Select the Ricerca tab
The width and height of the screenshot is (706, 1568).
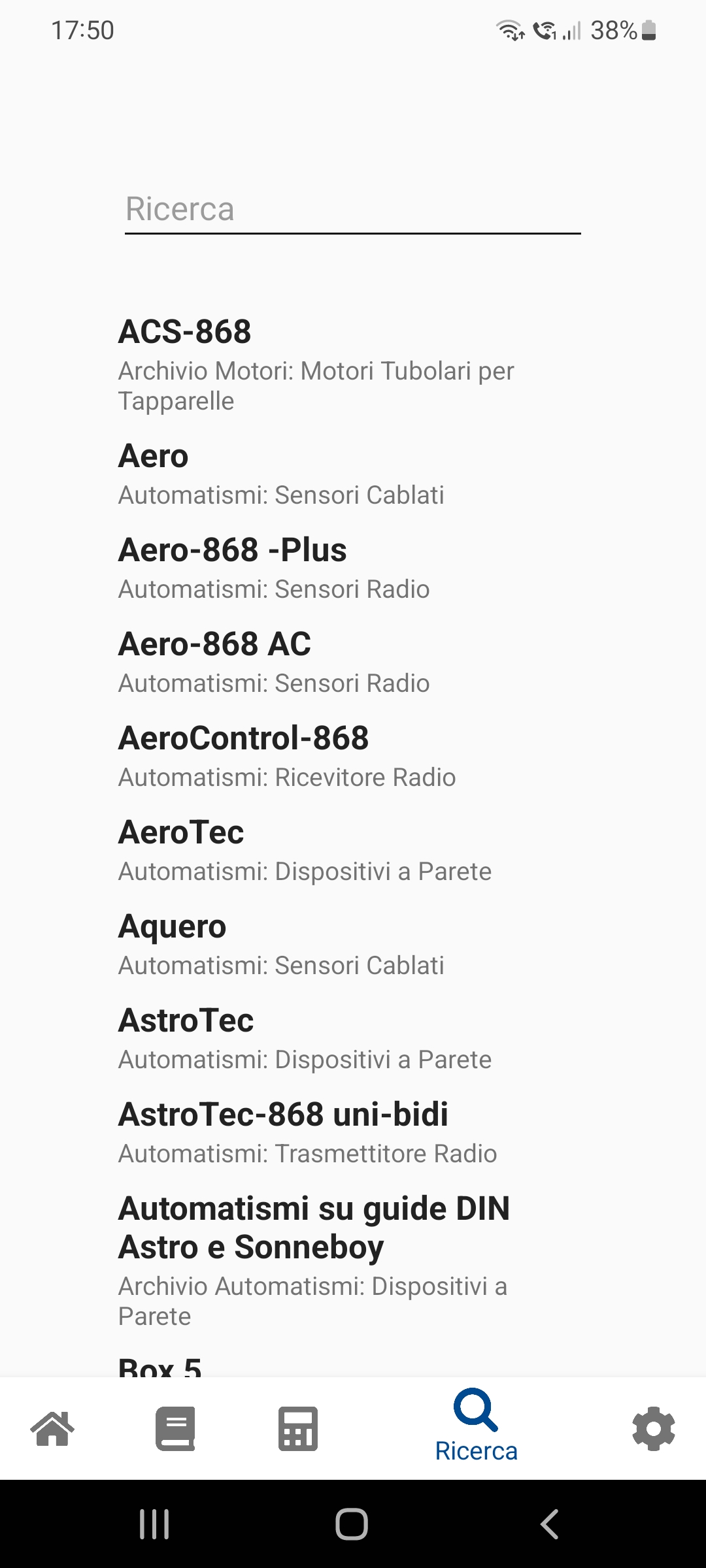476,1429
